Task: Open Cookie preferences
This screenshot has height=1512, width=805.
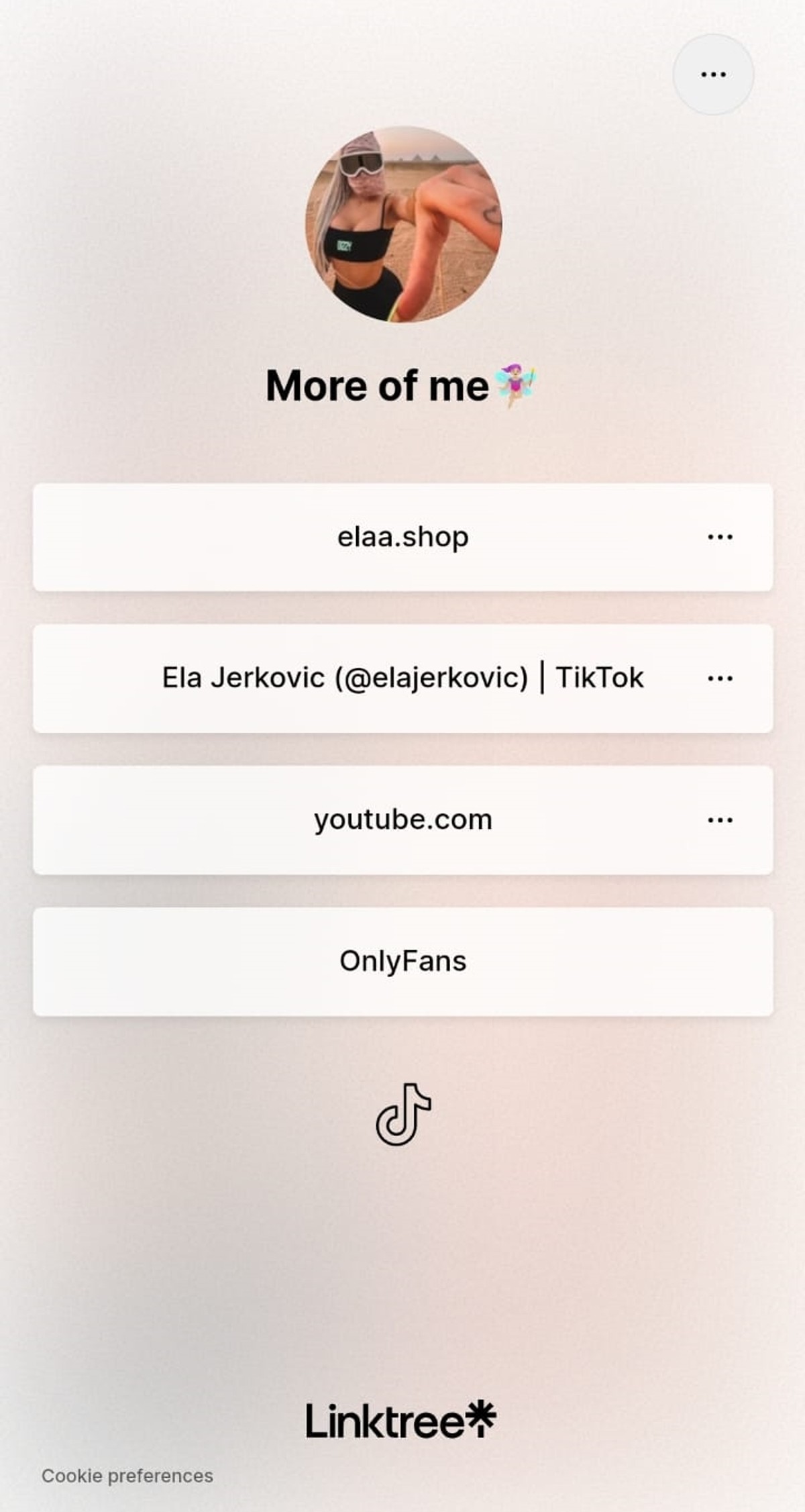Action: (x=127, y=1476)
